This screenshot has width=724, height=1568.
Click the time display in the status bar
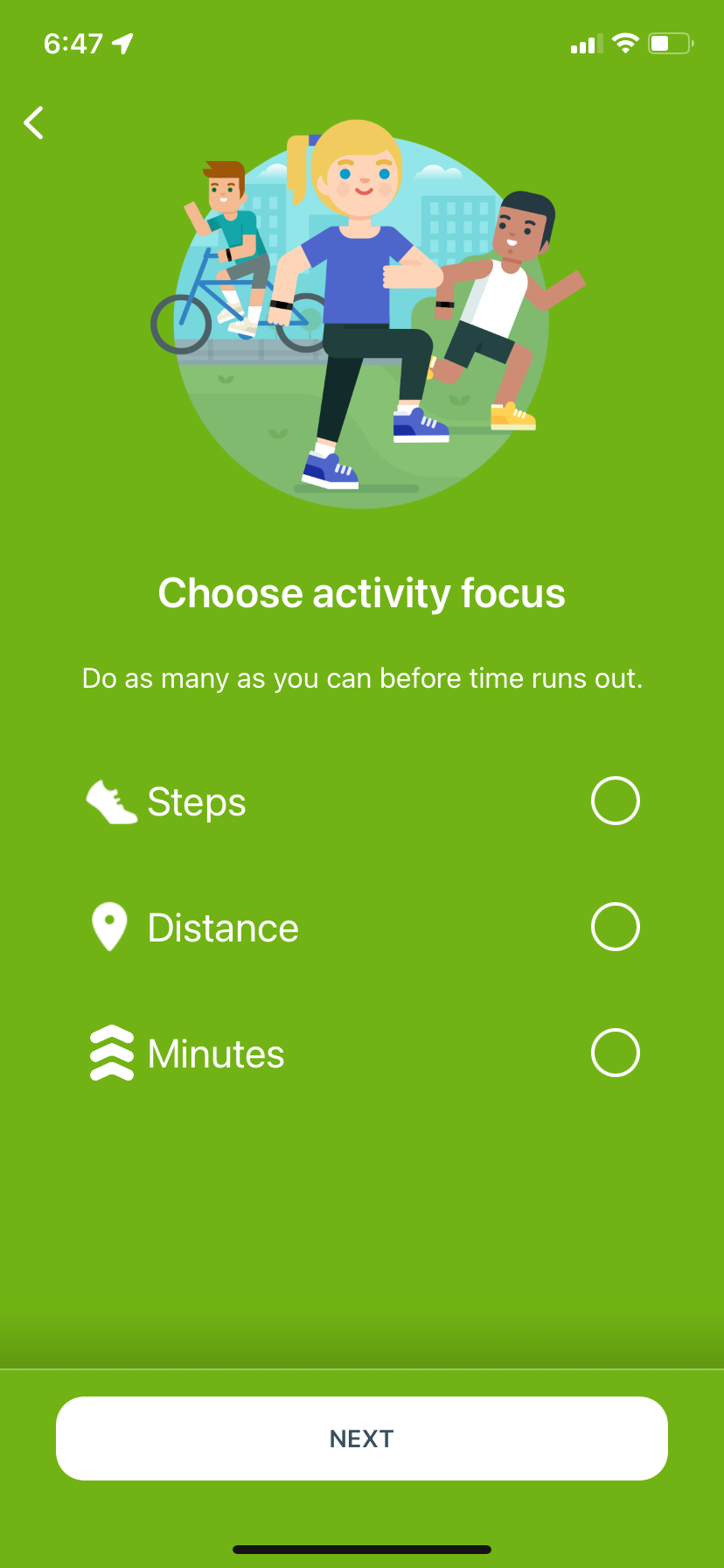[x=74, y=42]
